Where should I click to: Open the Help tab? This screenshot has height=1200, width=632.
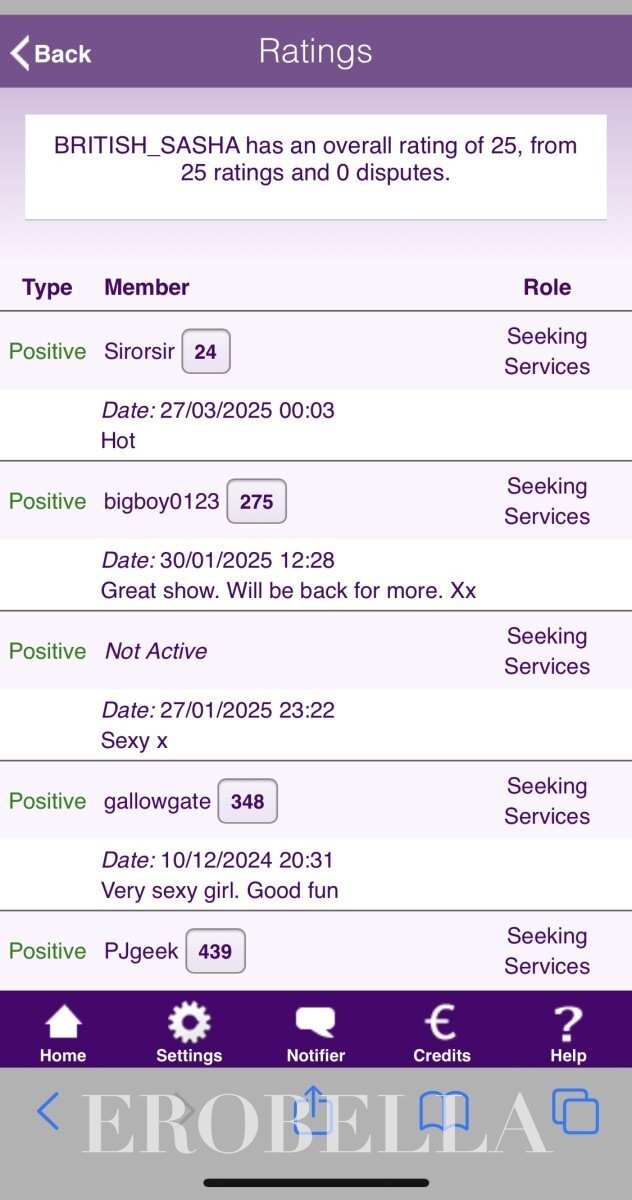tap(567, 1034)
